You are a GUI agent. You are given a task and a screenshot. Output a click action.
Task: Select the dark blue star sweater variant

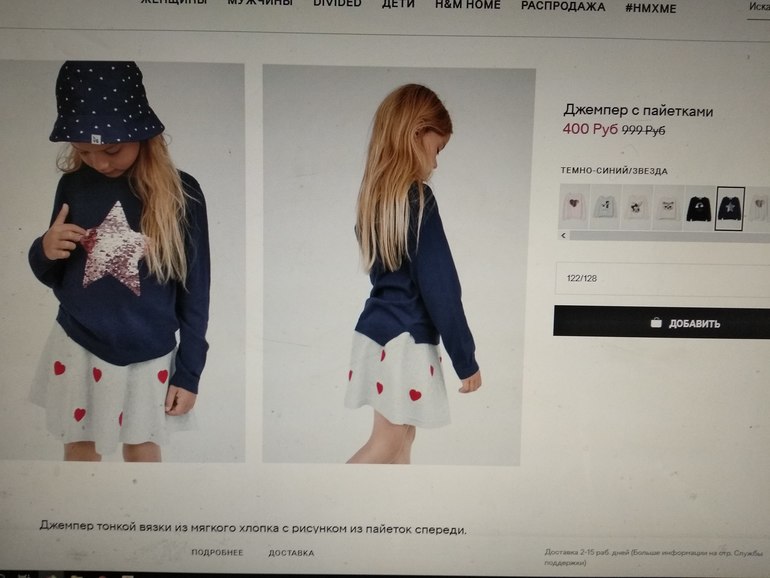point(730,208)
